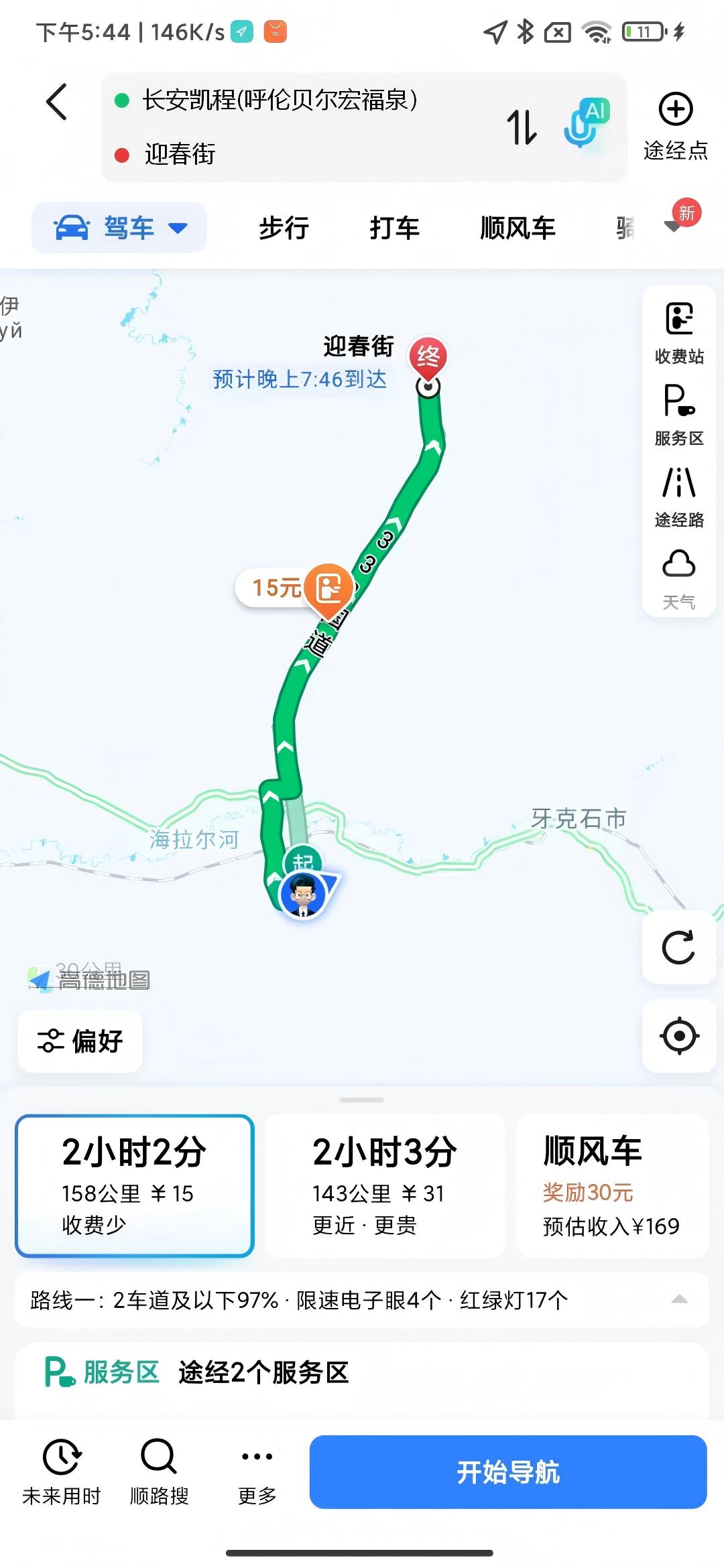Check 天气 weather along the route
724x1568 pixels.
(x=679, y=578)
